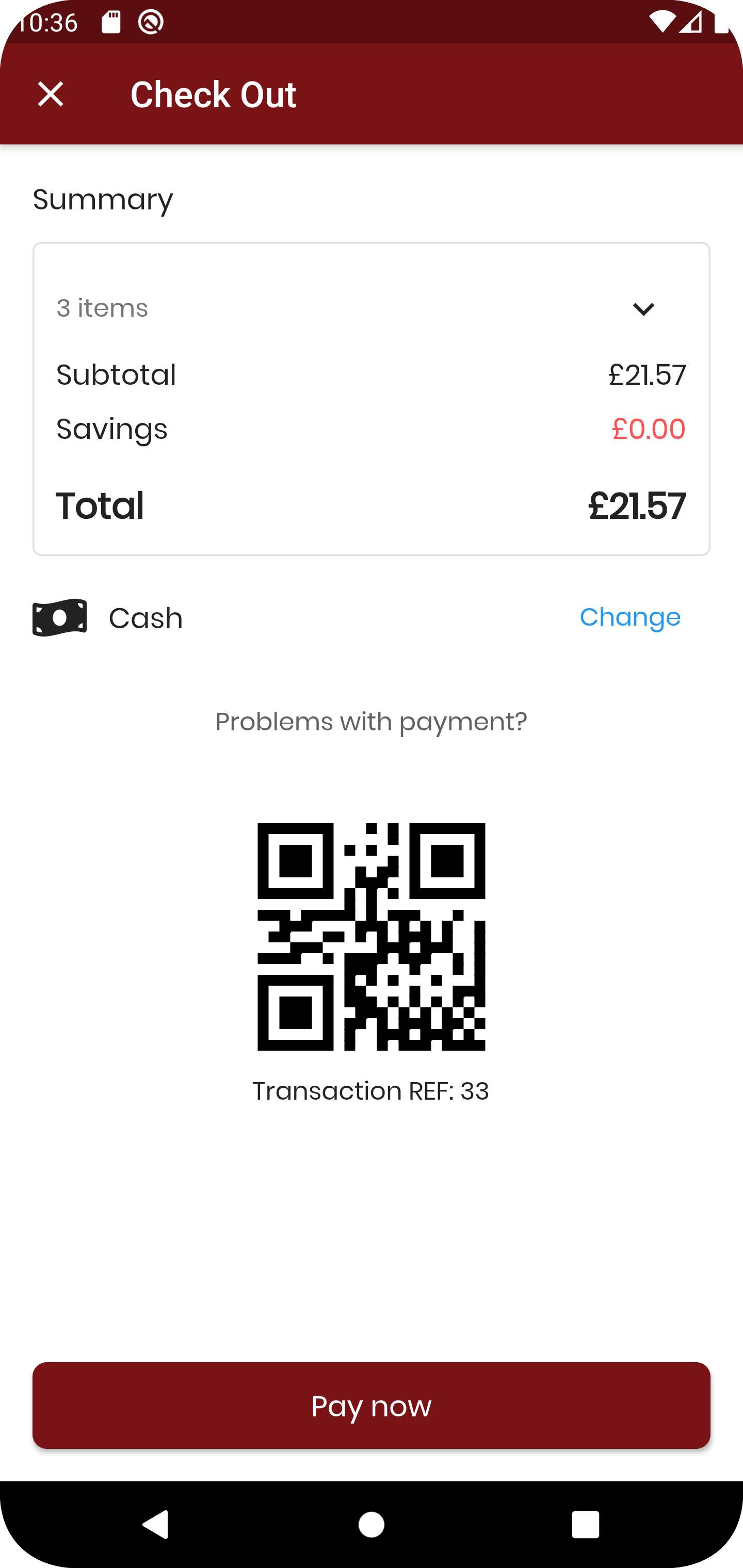Tap the Pay now button
The height and width of the screenshot is (1568, 743).
click(371, 1405)
